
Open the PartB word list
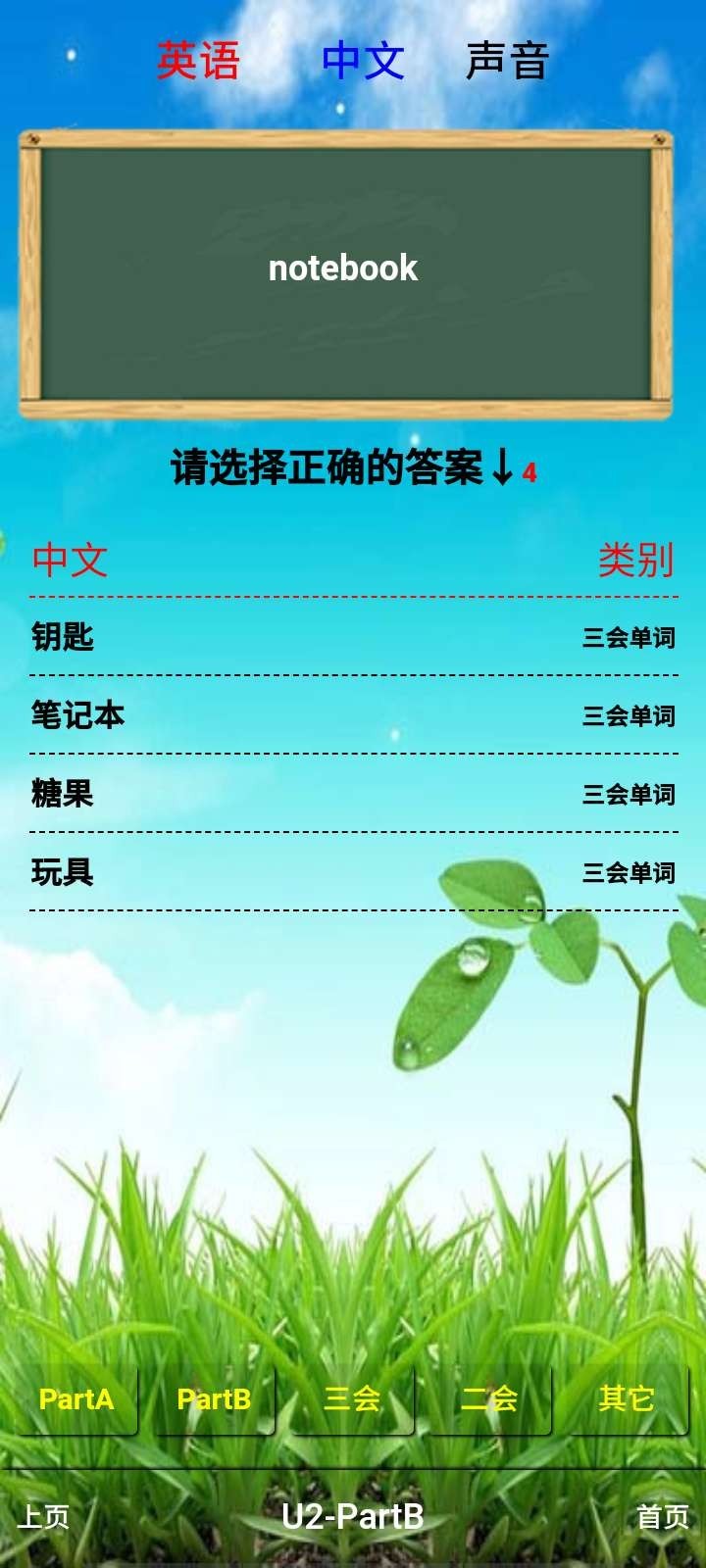213,1401
